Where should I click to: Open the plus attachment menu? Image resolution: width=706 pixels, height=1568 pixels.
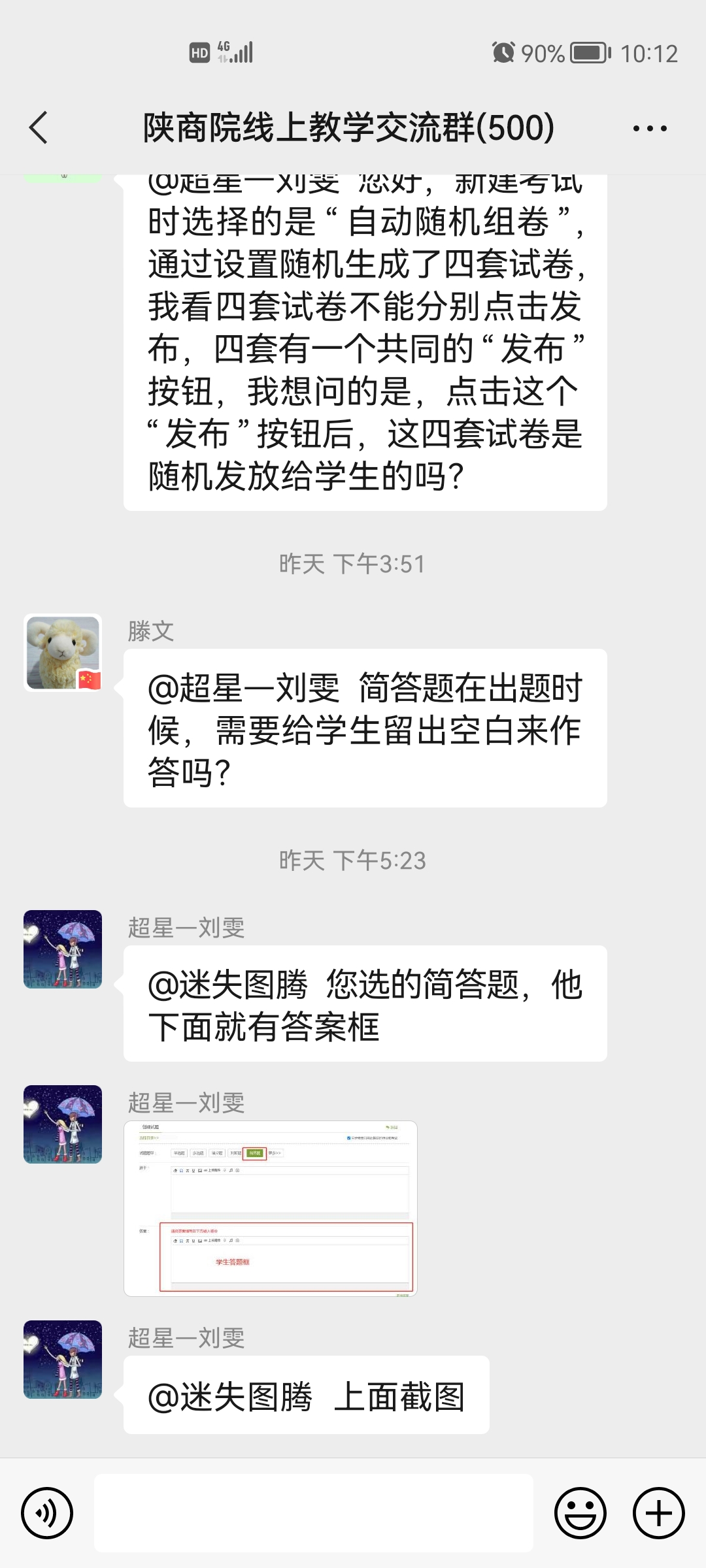[658, 1512]
